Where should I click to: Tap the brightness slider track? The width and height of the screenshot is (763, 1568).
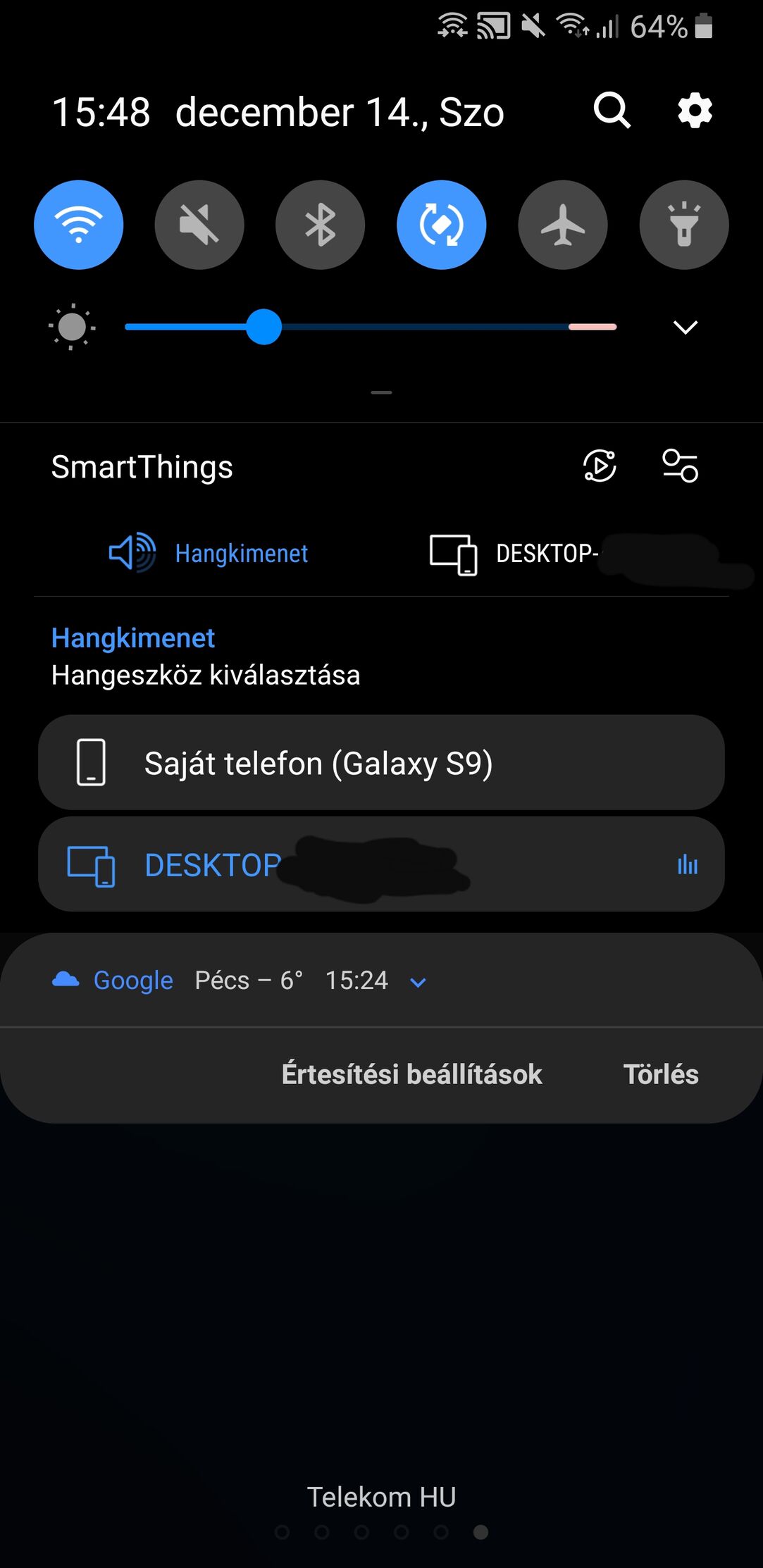pos(371,327)
